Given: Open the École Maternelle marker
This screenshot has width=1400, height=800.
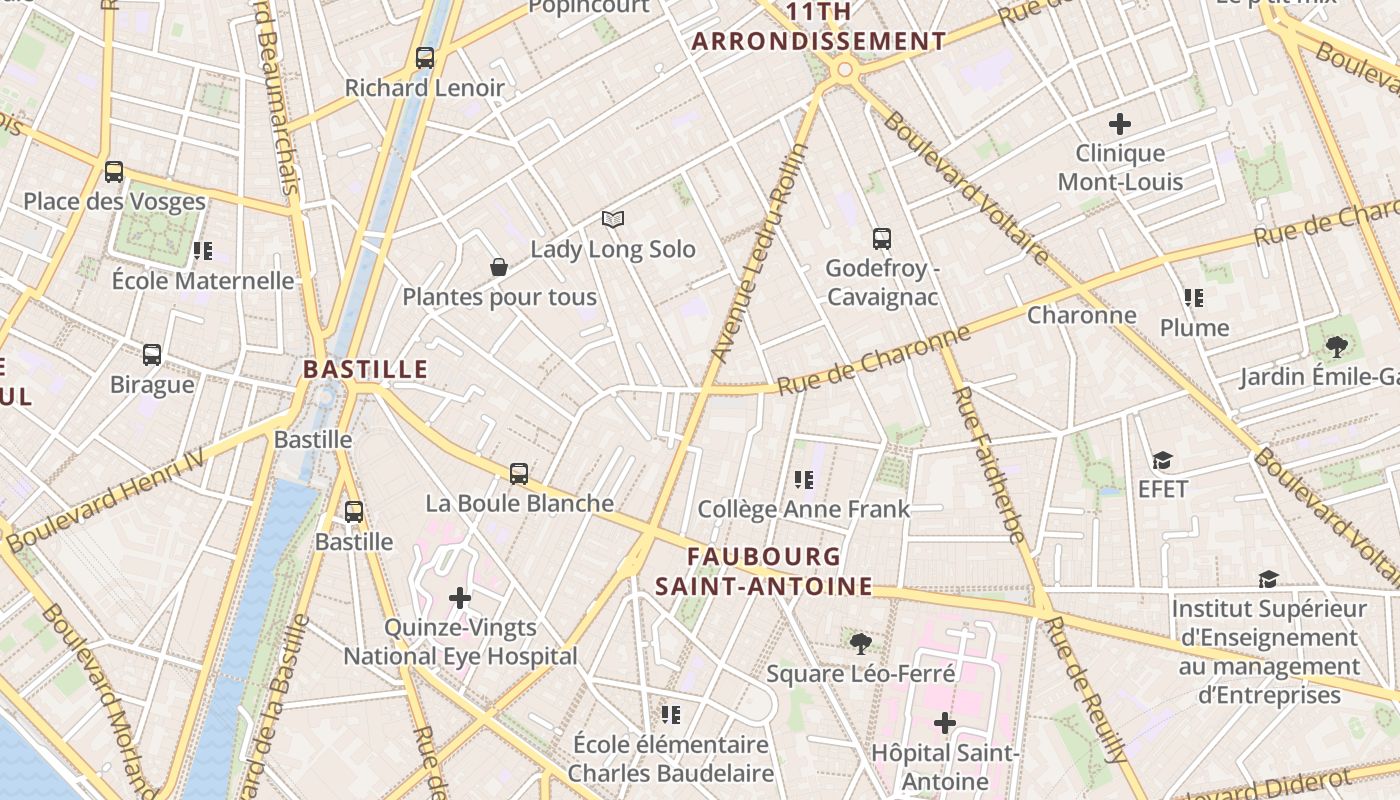Looking at the screenshot, I should [x=203, y=251].
